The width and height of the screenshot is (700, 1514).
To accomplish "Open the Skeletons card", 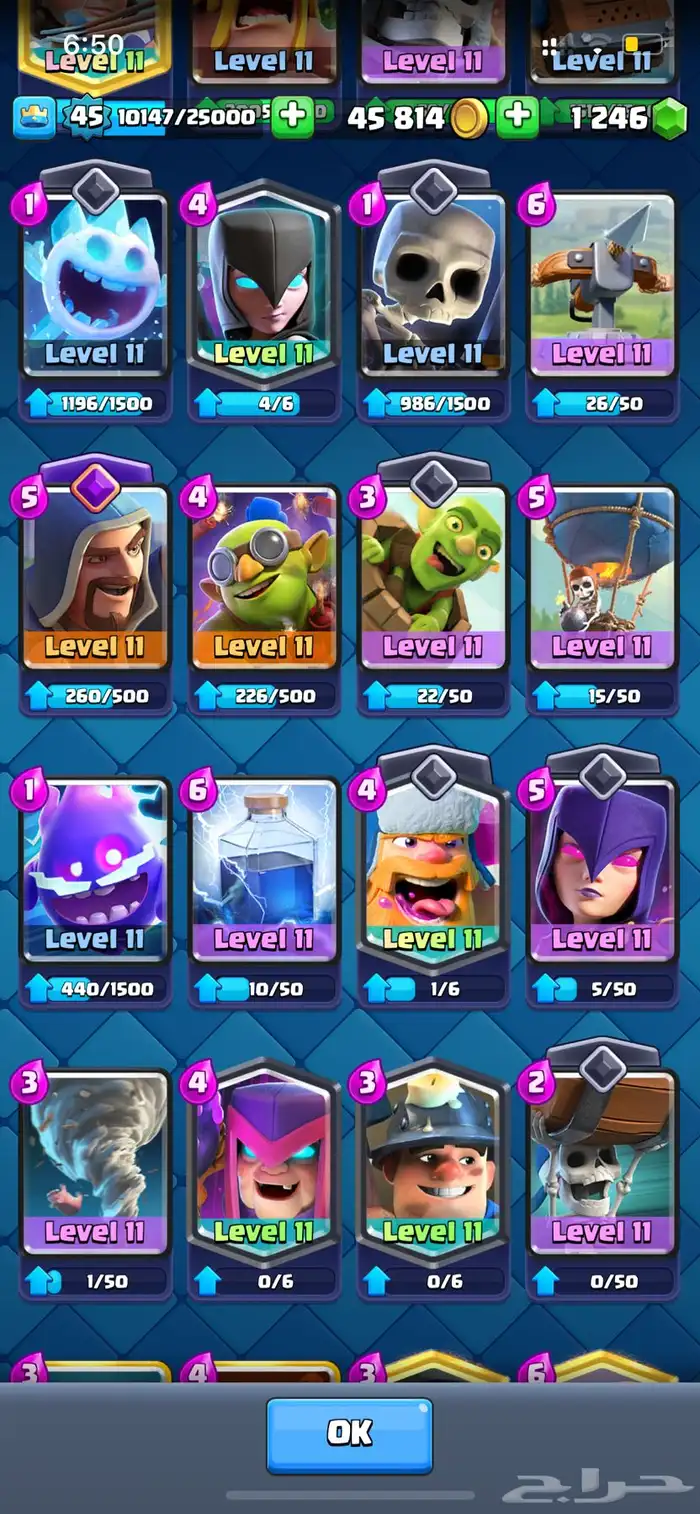I will click(x=433, y=290).
